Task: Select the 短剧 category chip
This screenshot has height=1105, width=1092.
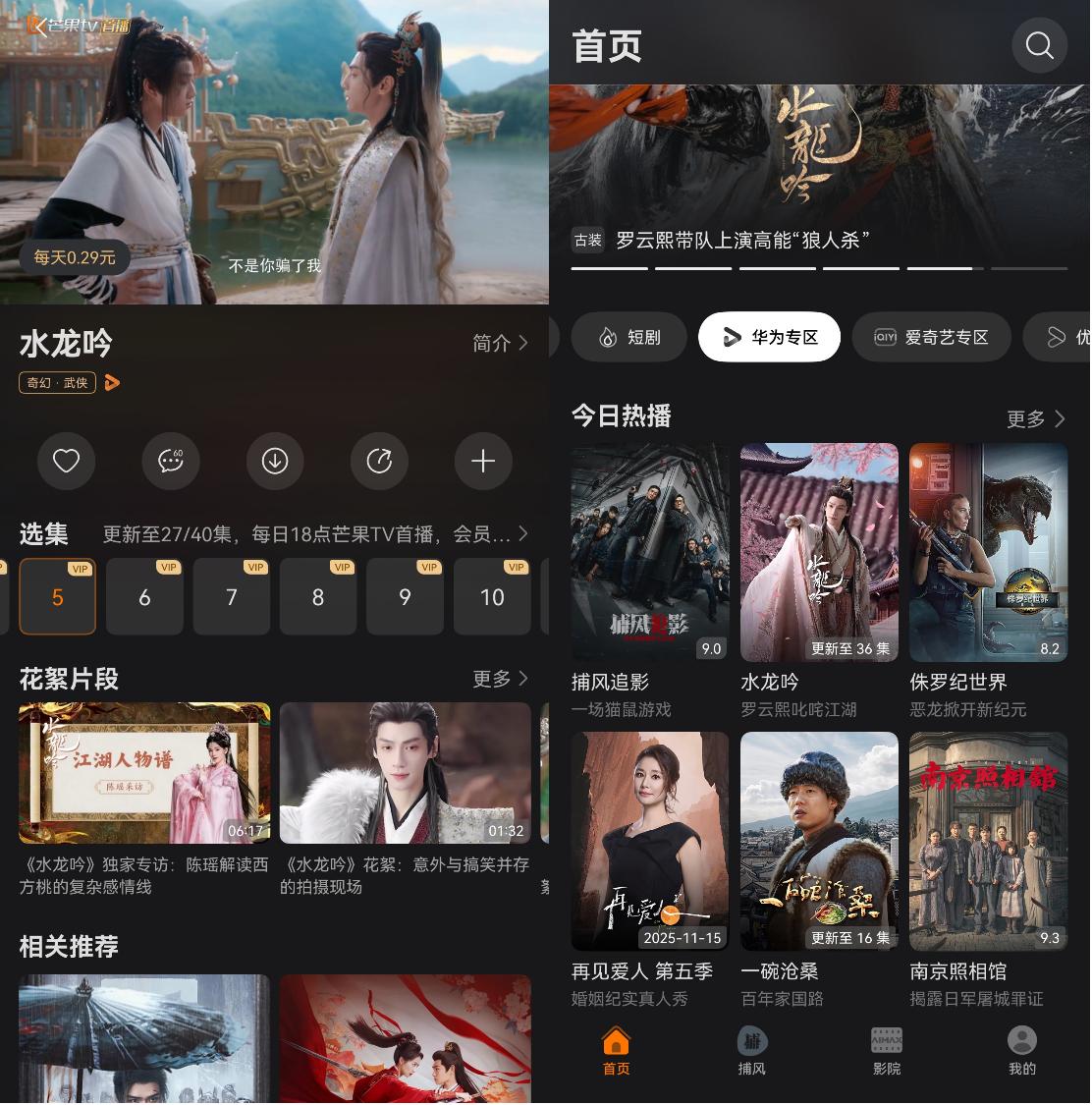Action: [628, 337]
